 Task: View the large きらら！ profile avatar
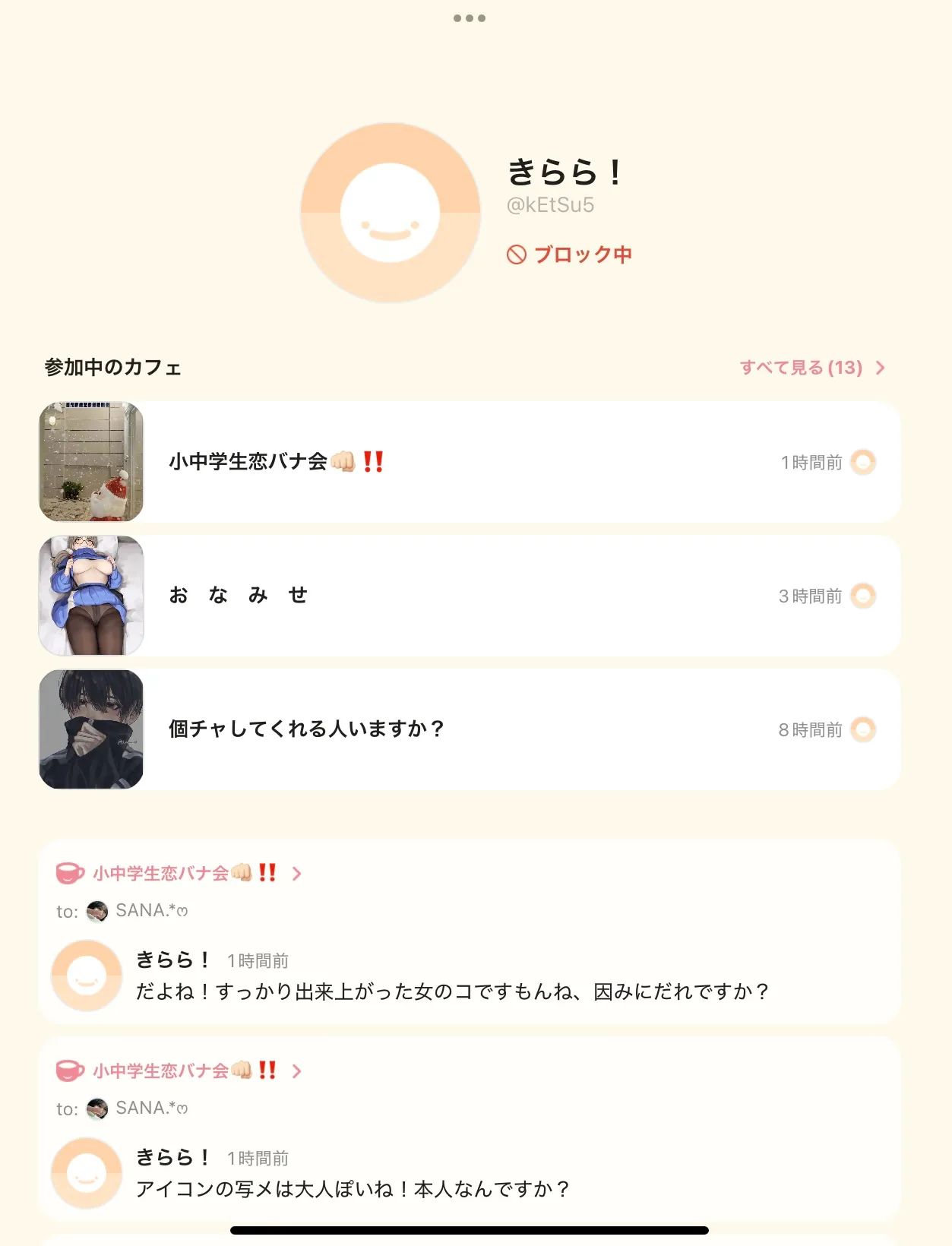[x=391, y=213]
